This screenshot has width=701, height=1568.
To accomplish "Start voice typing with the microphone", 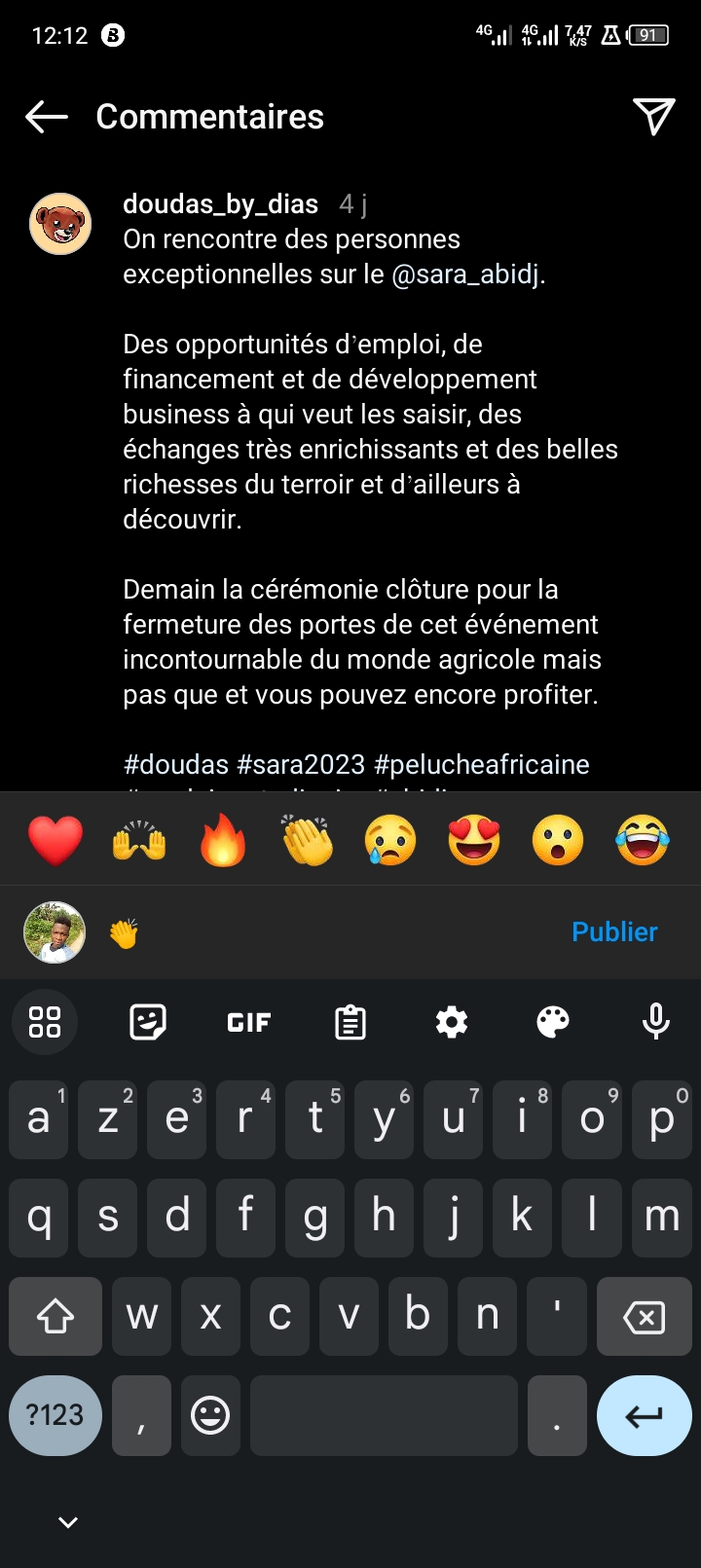I will coord(656,1022).
